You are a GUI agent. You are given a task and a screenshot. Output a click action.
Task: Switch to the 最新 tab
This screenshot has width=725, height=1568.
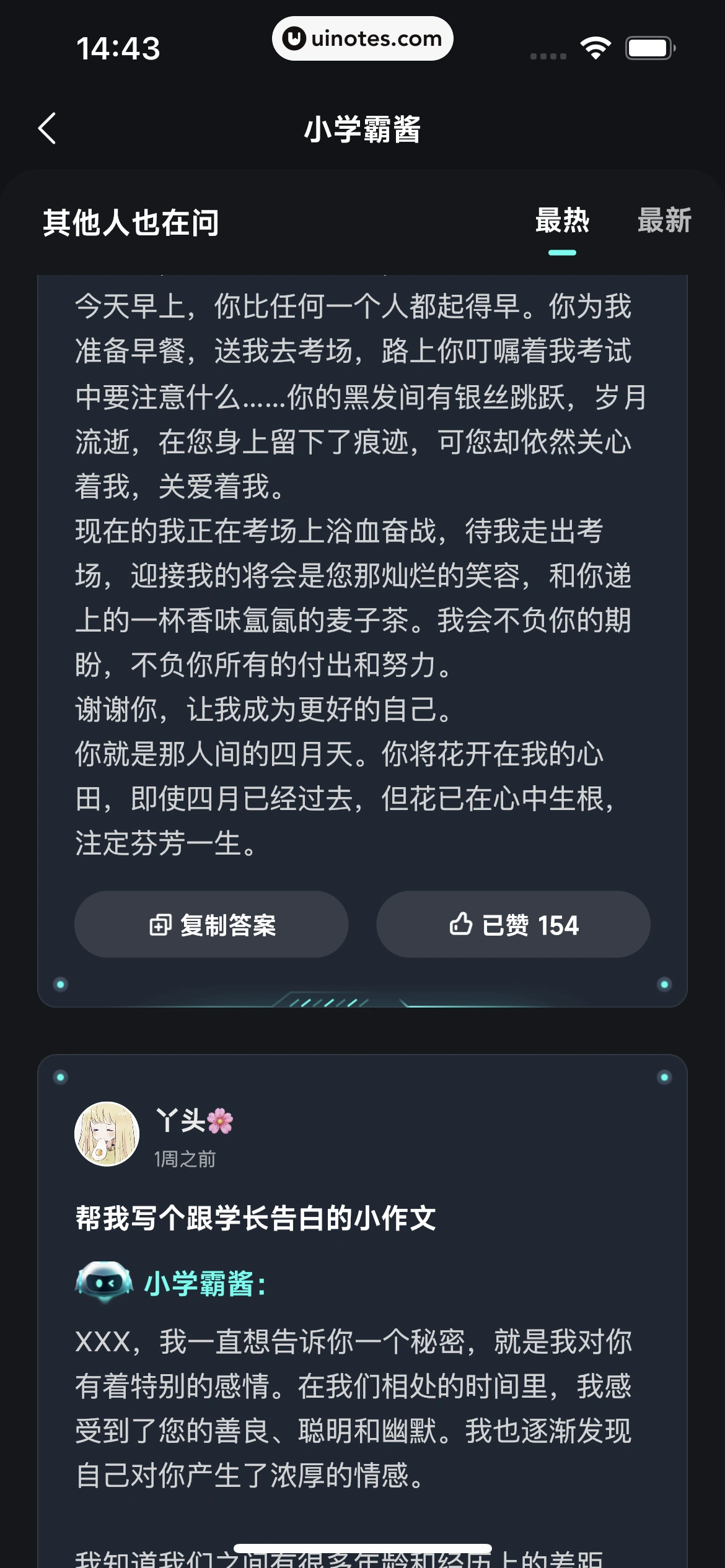click(x=664, y=221)
